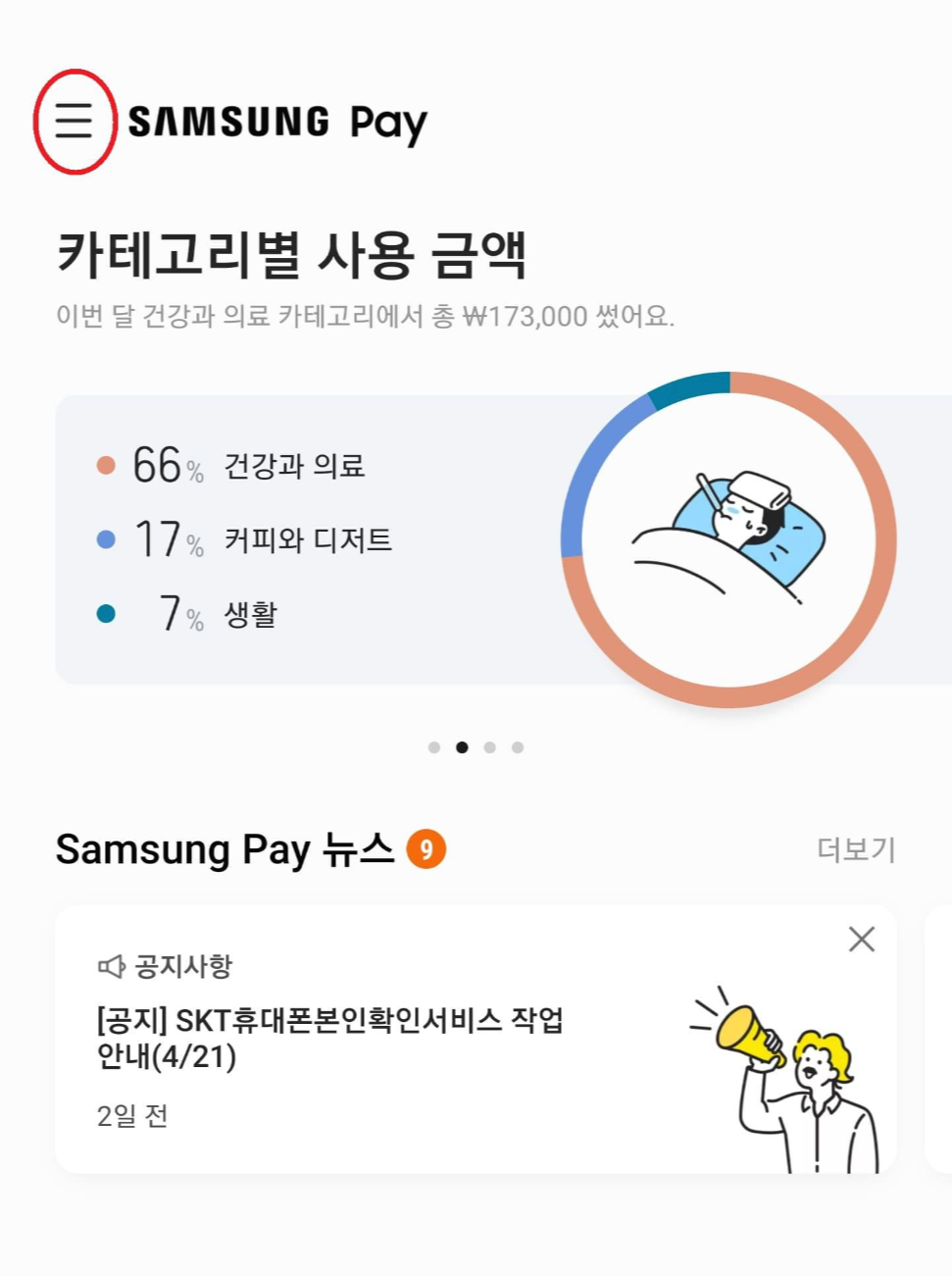Screen dimensions: 952x1276
Task: Select the 커피와 디저트 legend dot
Action: tap(107, 538)
